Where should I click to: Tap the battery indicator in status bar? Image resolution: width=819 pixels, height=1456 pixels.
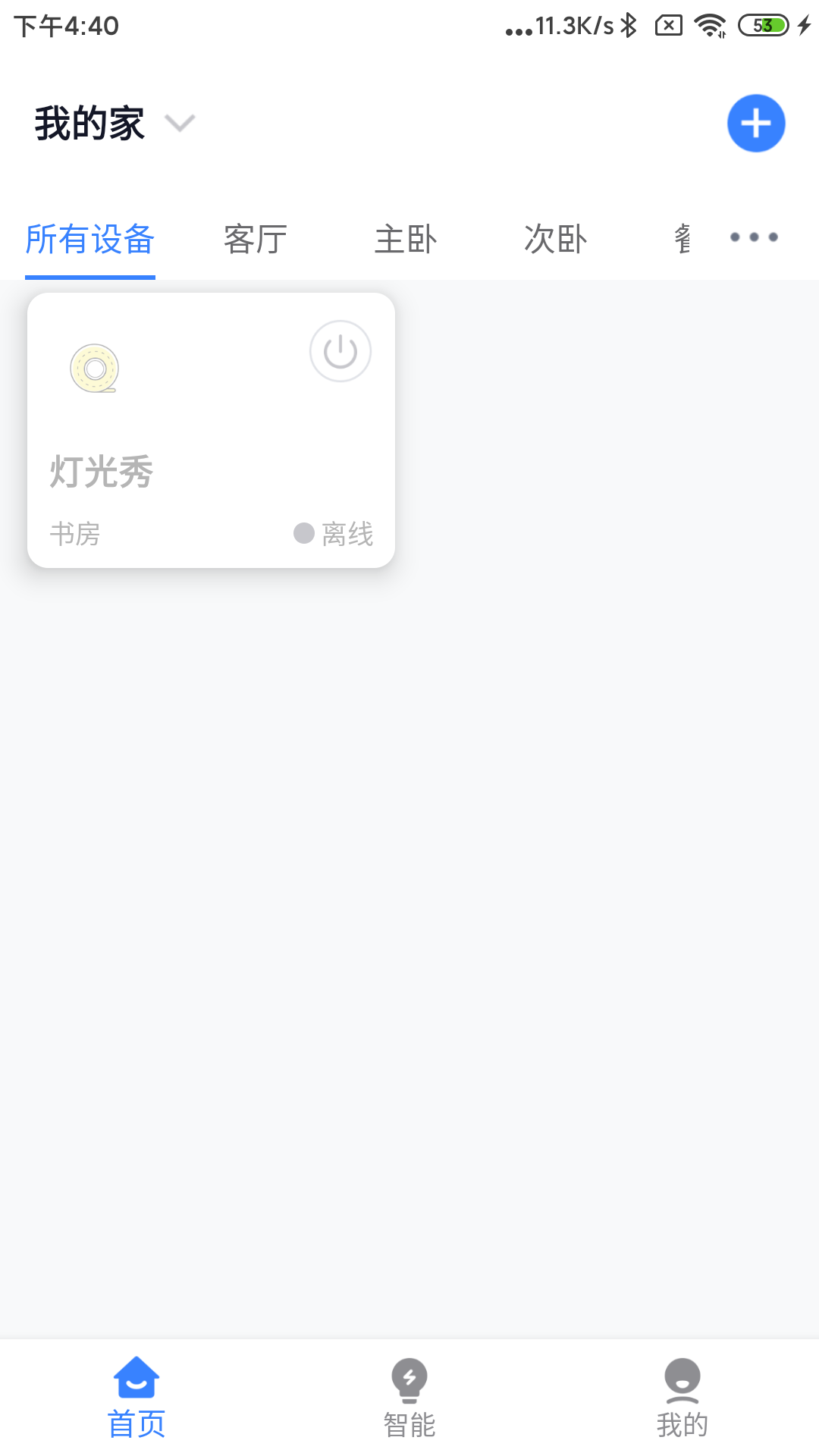click(x=764, y=25)
